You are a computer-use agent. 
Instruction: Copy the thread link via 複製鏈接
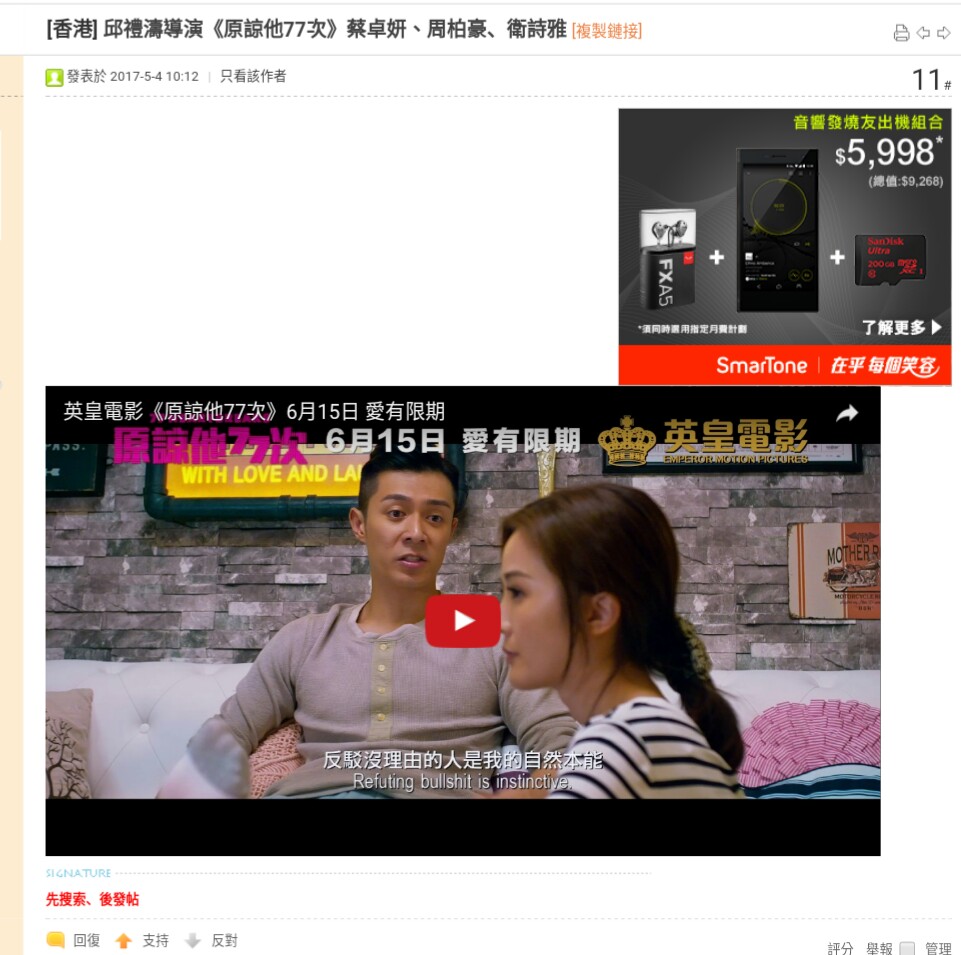tap(606, 31)
